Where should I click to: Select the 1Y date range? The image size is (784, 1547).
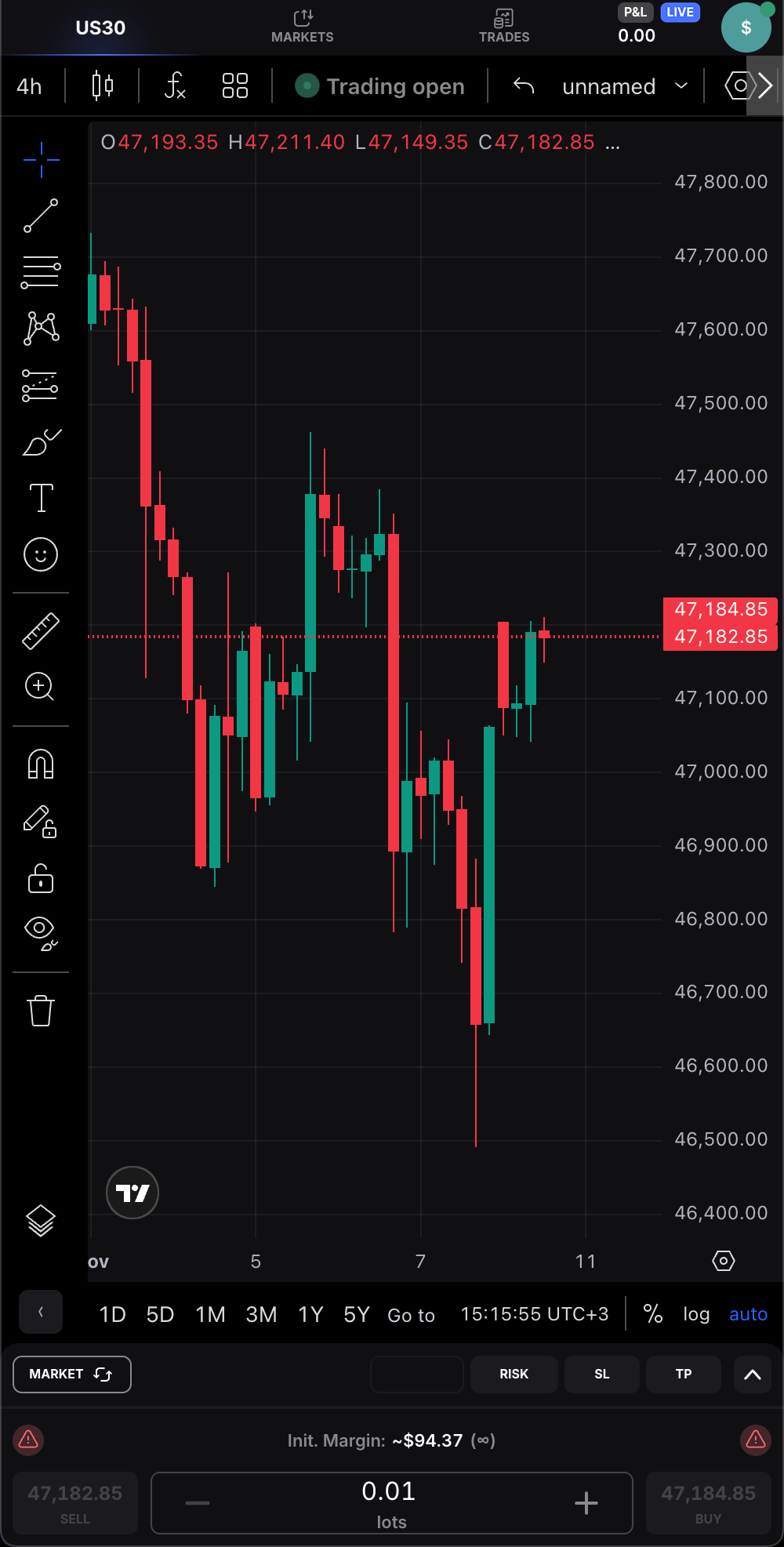coord(310,1314)
